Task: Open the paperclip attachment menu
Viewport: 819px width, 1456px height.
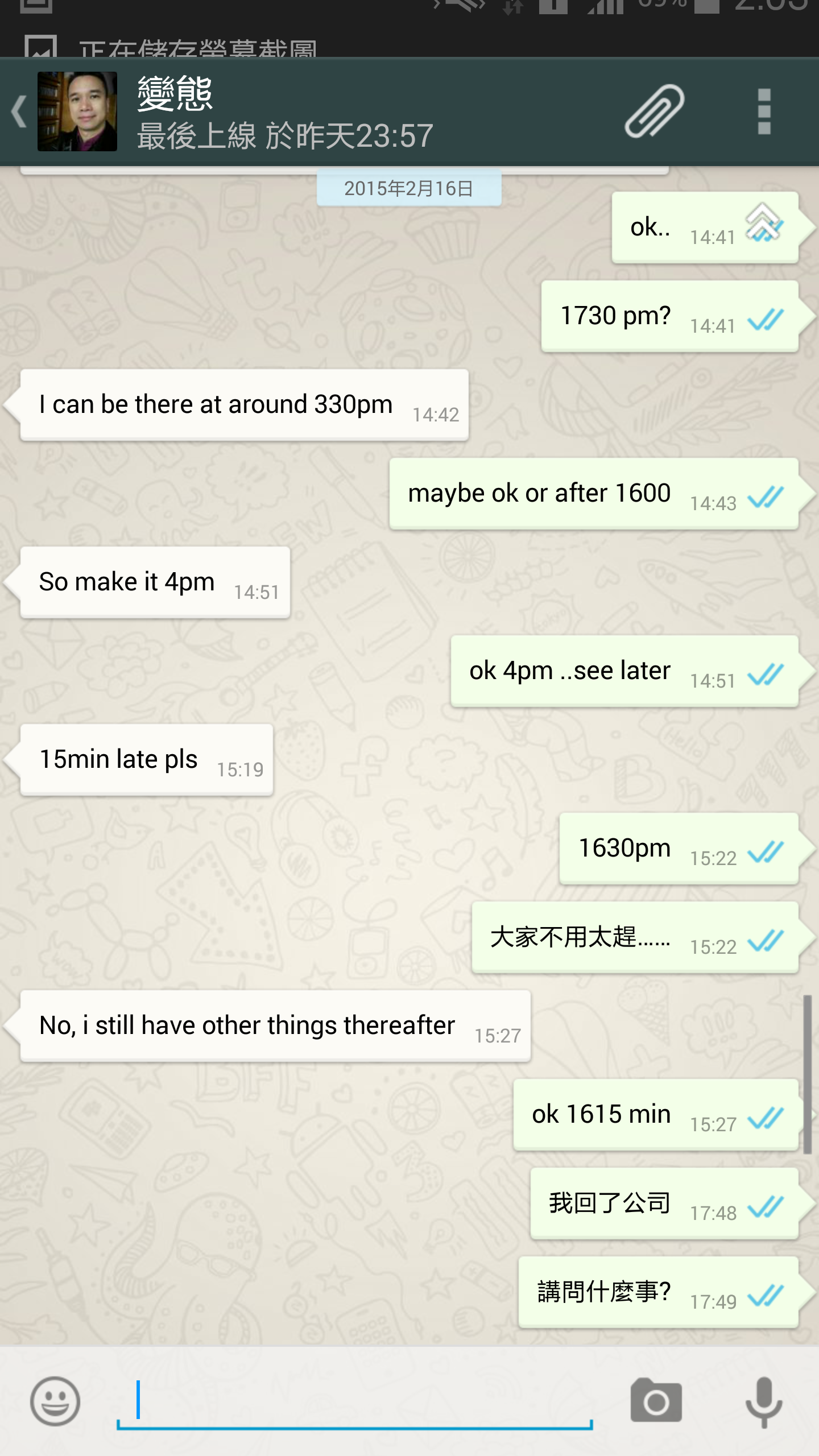Action: click(x=654, y=111)
